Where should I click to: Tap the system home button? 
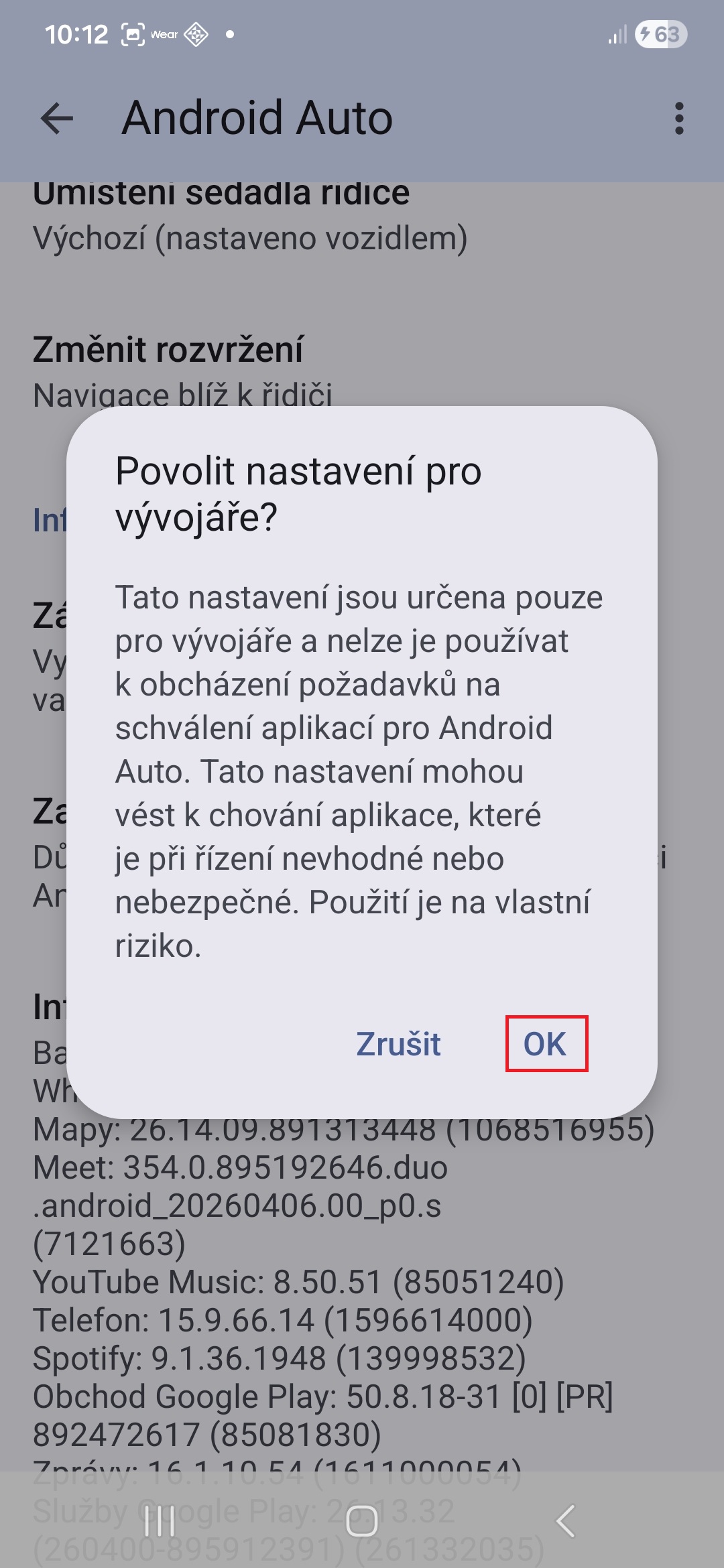[x=361, y=1521]
